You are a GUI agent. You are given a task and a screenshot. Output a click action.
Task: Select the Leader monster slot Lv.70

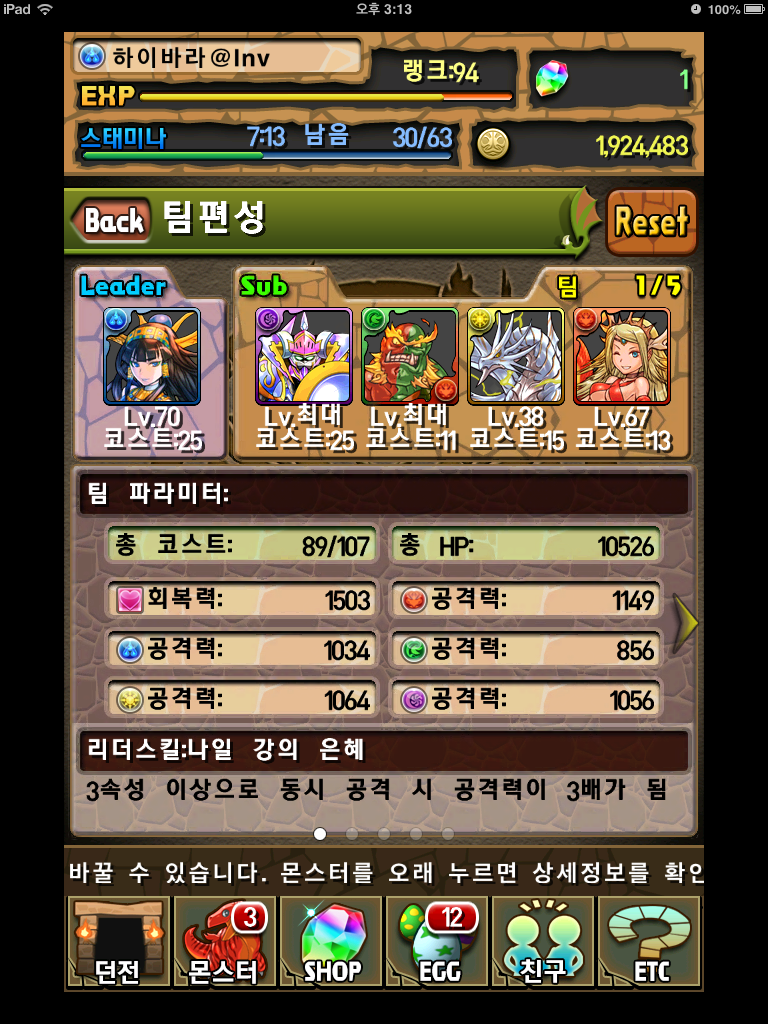[152, 357]
